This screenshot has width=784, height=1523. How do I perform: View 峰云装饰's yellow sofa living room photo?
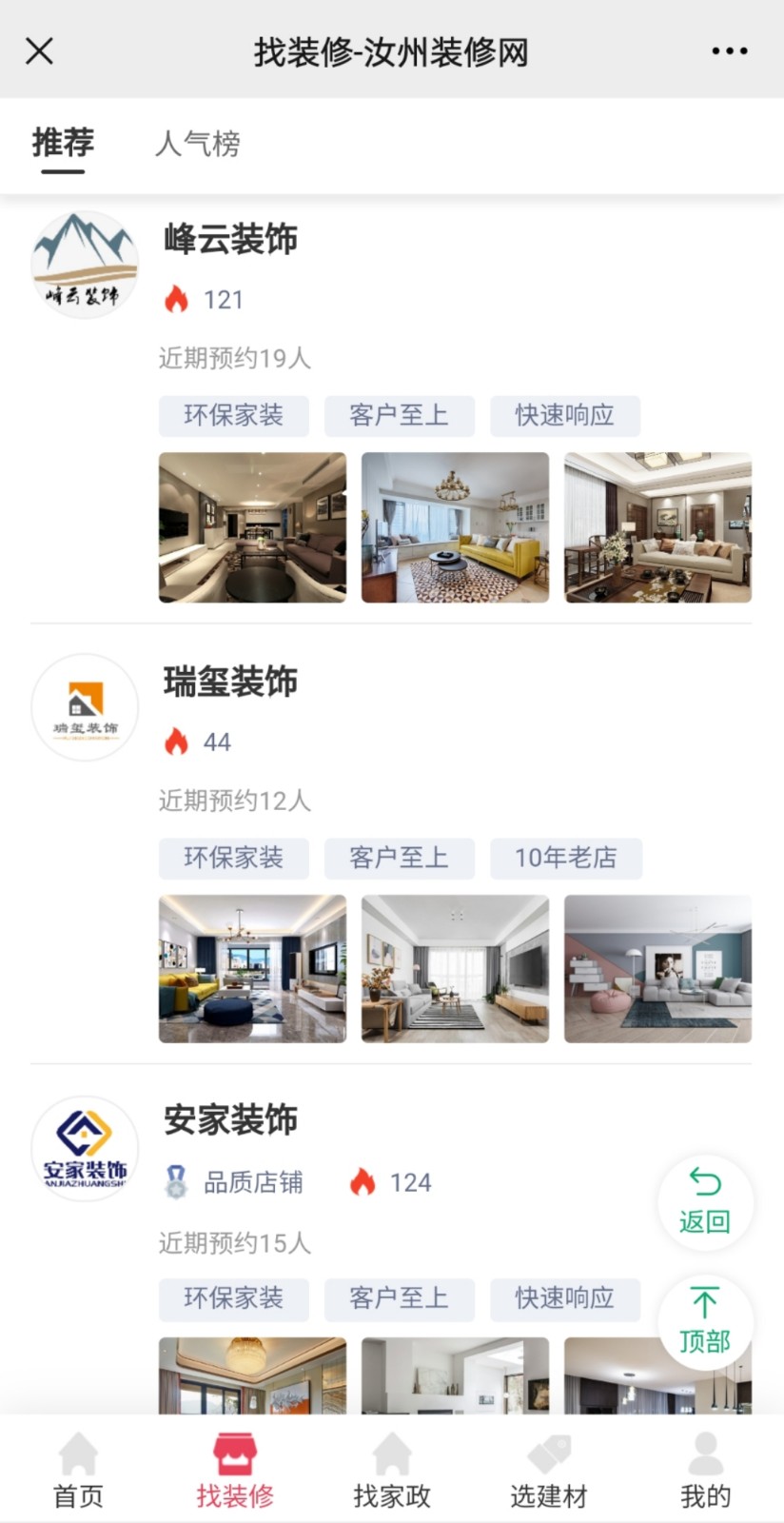(455, 527)
